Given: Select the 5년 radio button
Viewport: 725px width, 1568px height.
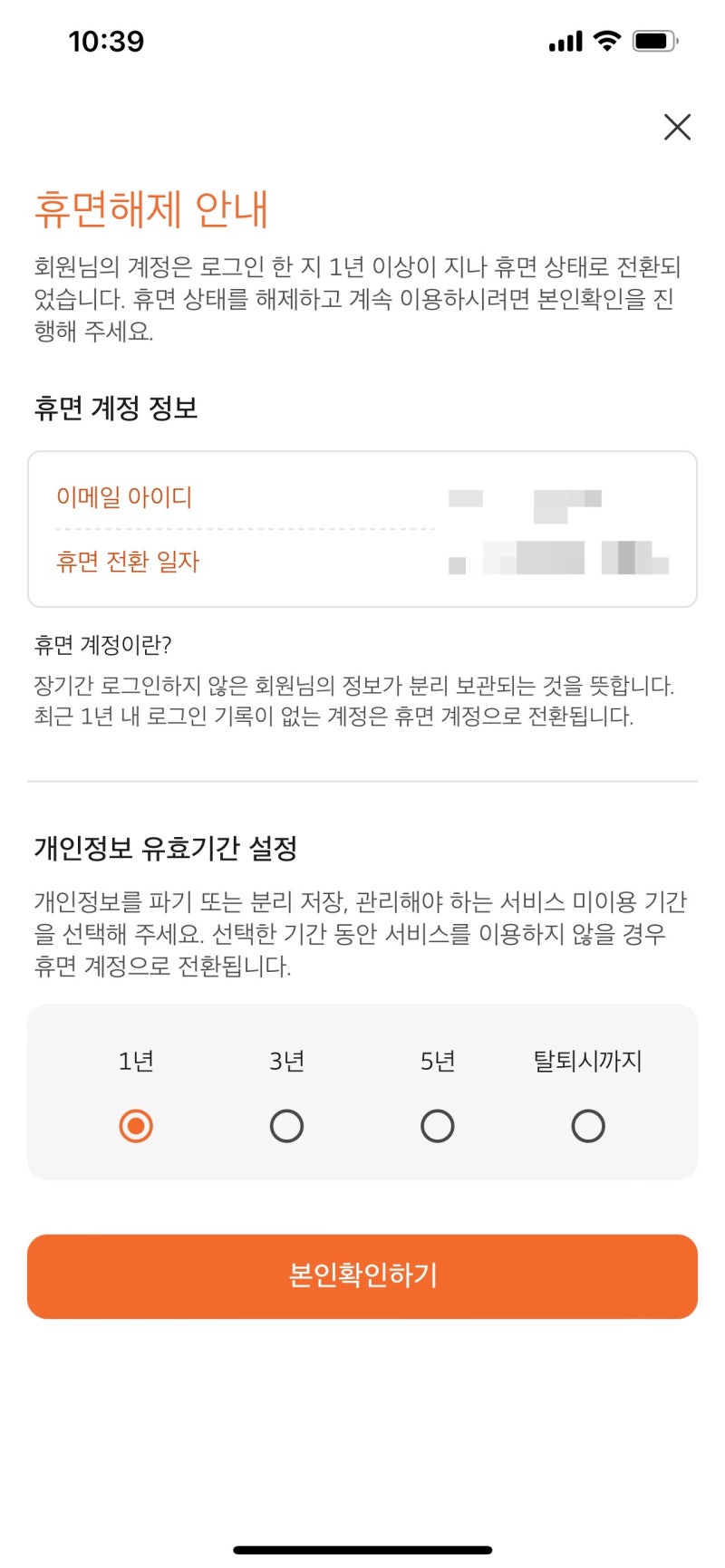Looking at the screenshot, I should click(x=438, y=1126).
